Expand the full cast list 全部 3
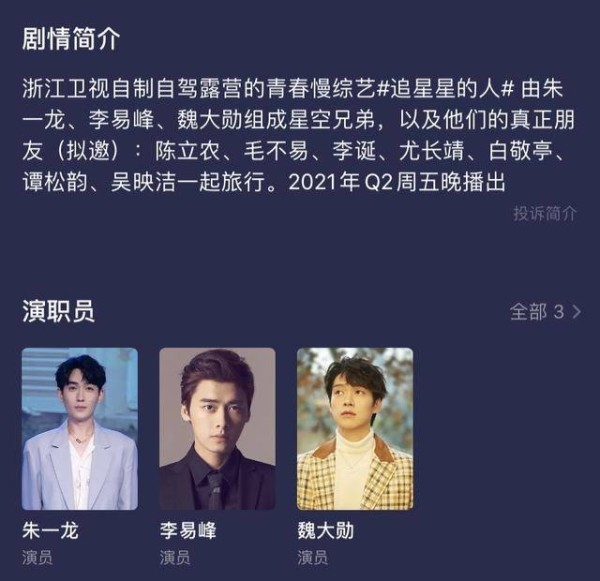The width and height of the screenshot is (600, 581). [x=545, y=312]
